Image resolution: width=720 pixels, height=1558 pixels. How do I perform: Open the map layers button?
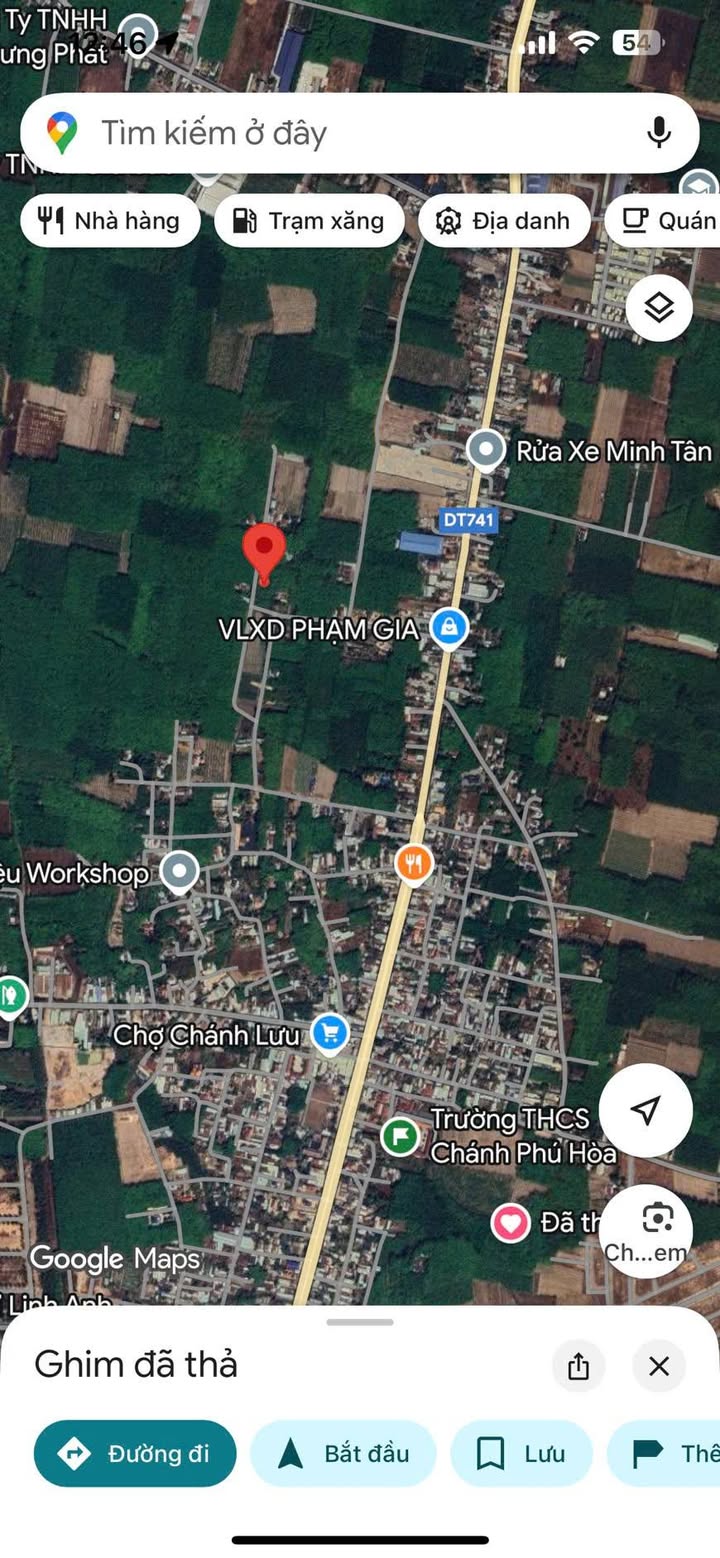(x=659, y=308)
